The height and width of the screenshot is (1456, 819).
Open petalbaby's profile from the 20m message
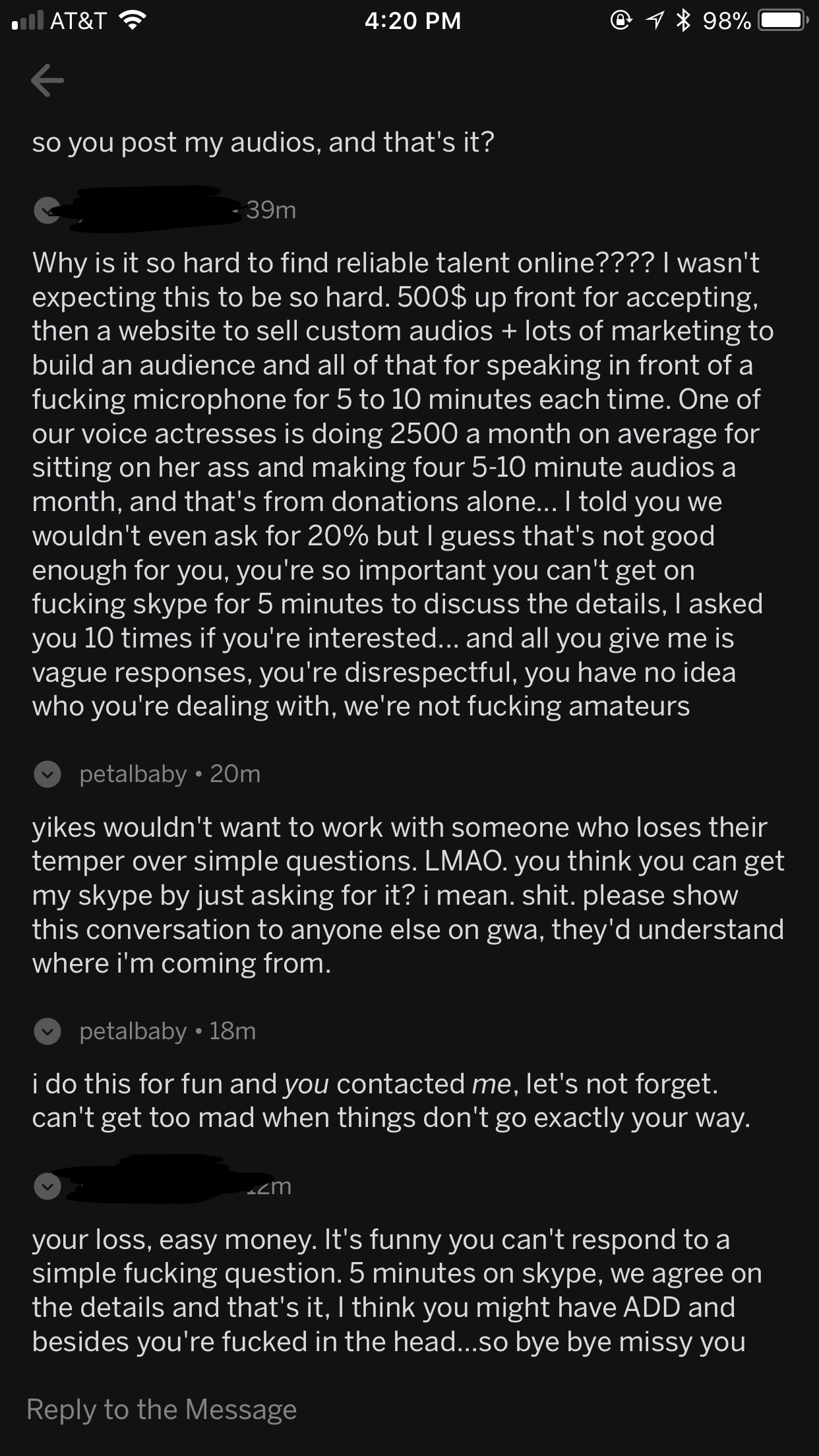pos(133,774)
